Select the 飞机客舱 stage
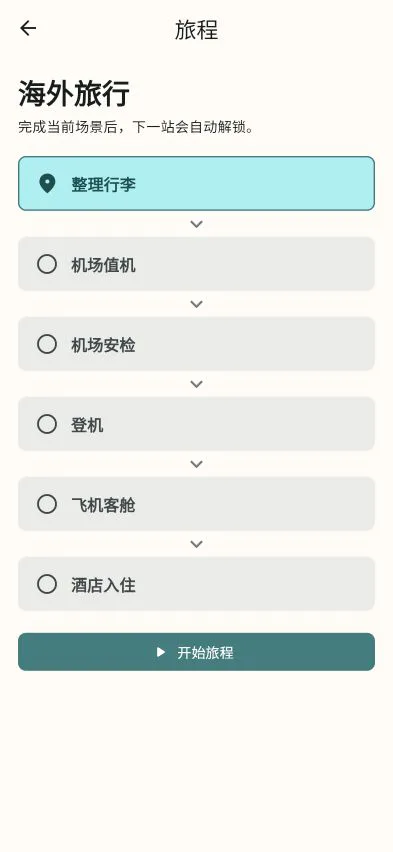The image size is (393, 852). [196, 504]
